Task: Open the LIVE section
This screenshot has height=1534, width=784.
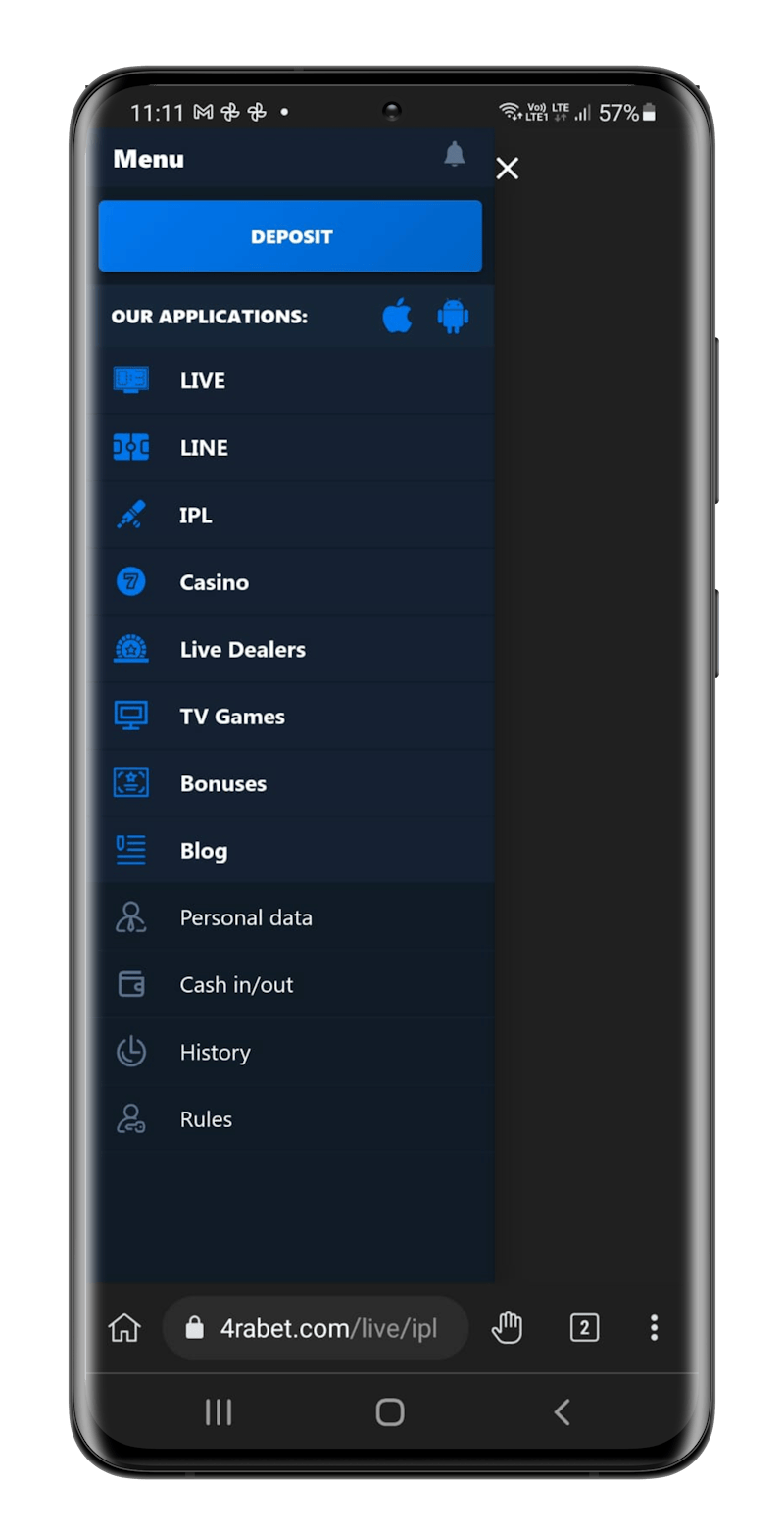Action: coord(202,380)
